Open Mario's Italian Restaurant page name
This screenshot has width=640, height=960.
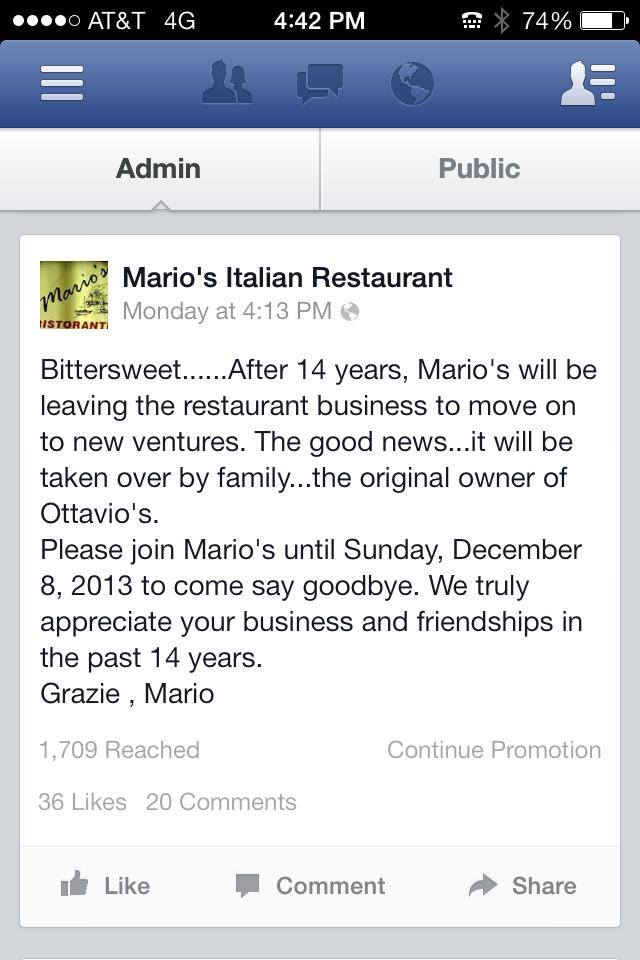(287, 278)
